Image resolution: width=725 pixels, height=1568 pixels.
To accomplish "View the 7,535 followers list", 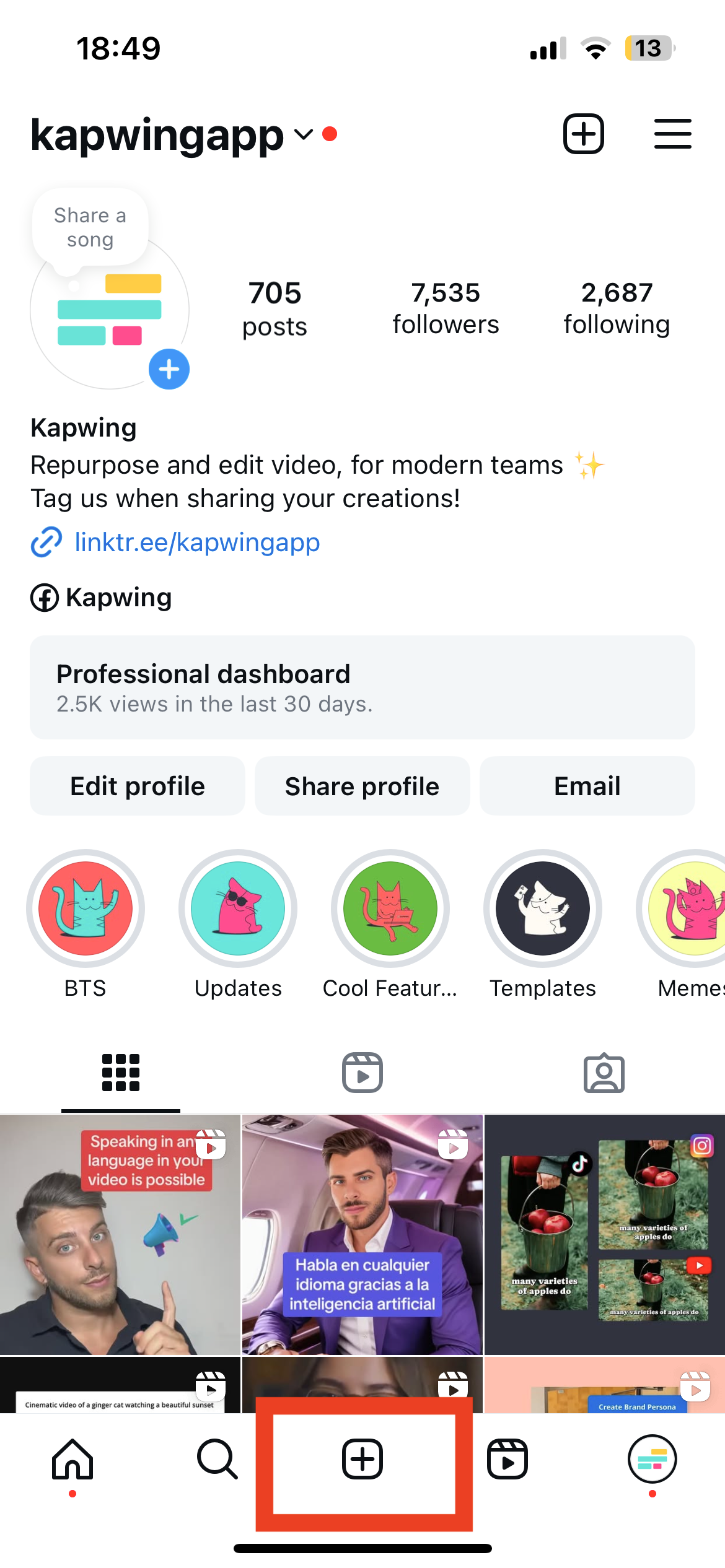I will (x=446, y=308).
